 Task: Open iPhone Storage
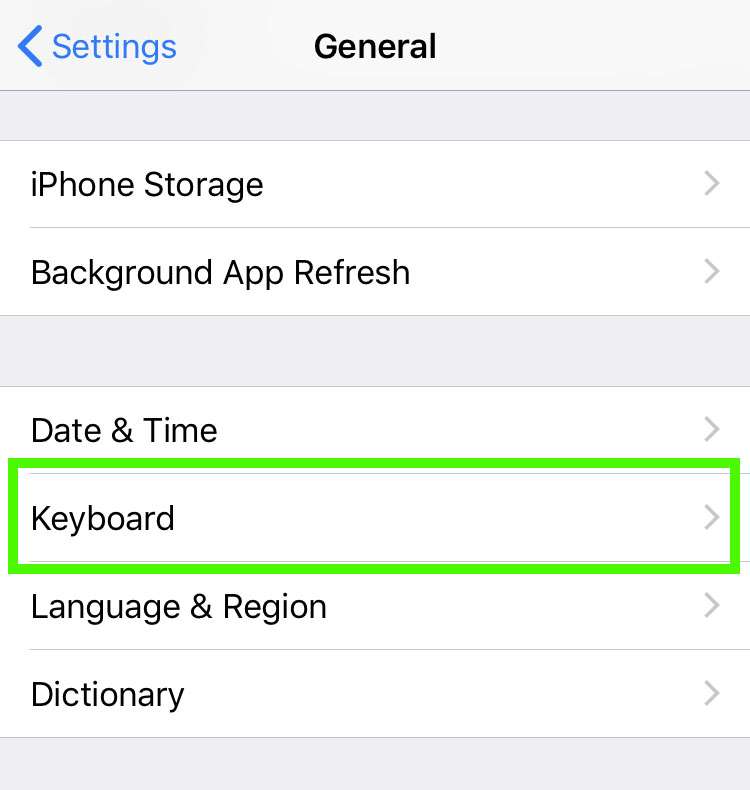pyautogui.click(x=375, y=185)
